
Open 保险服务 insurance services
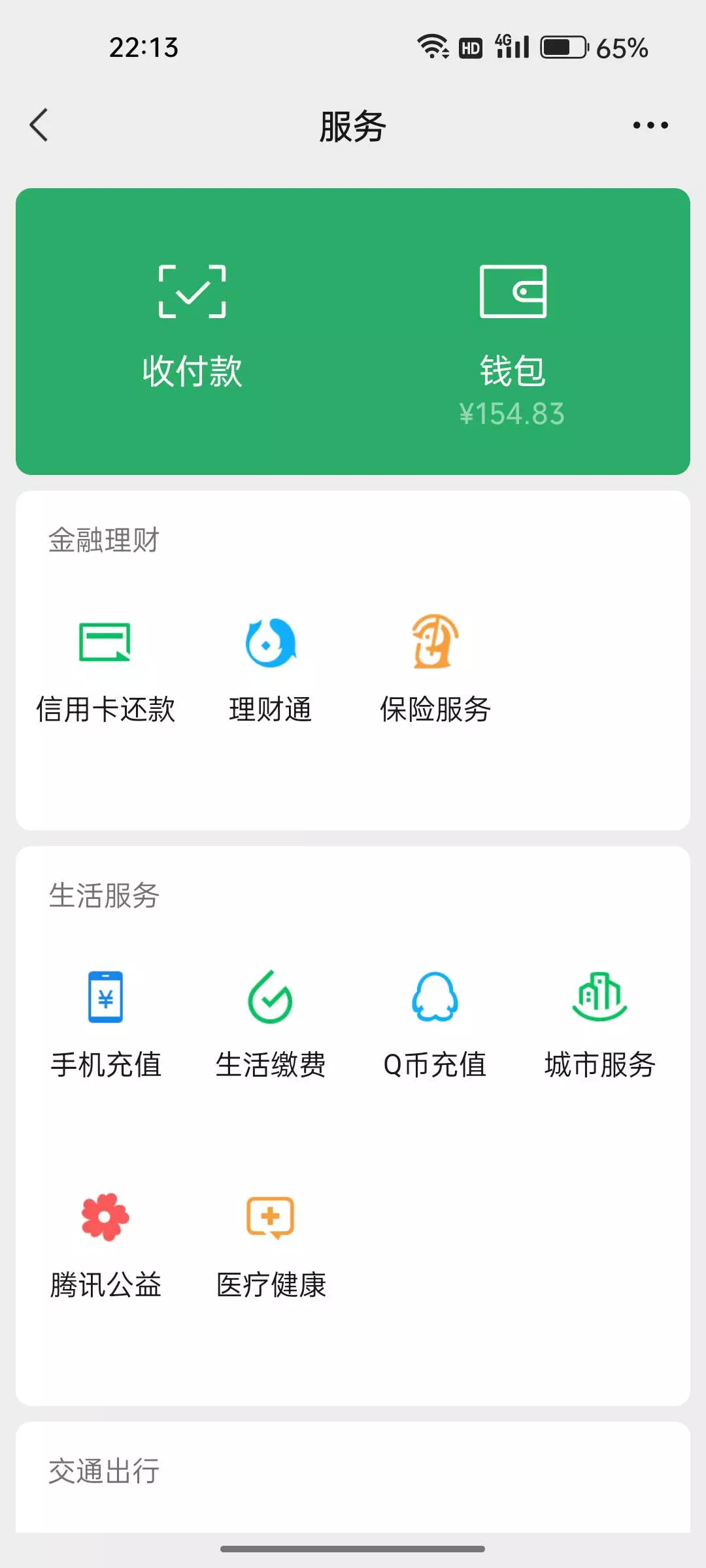435,670
